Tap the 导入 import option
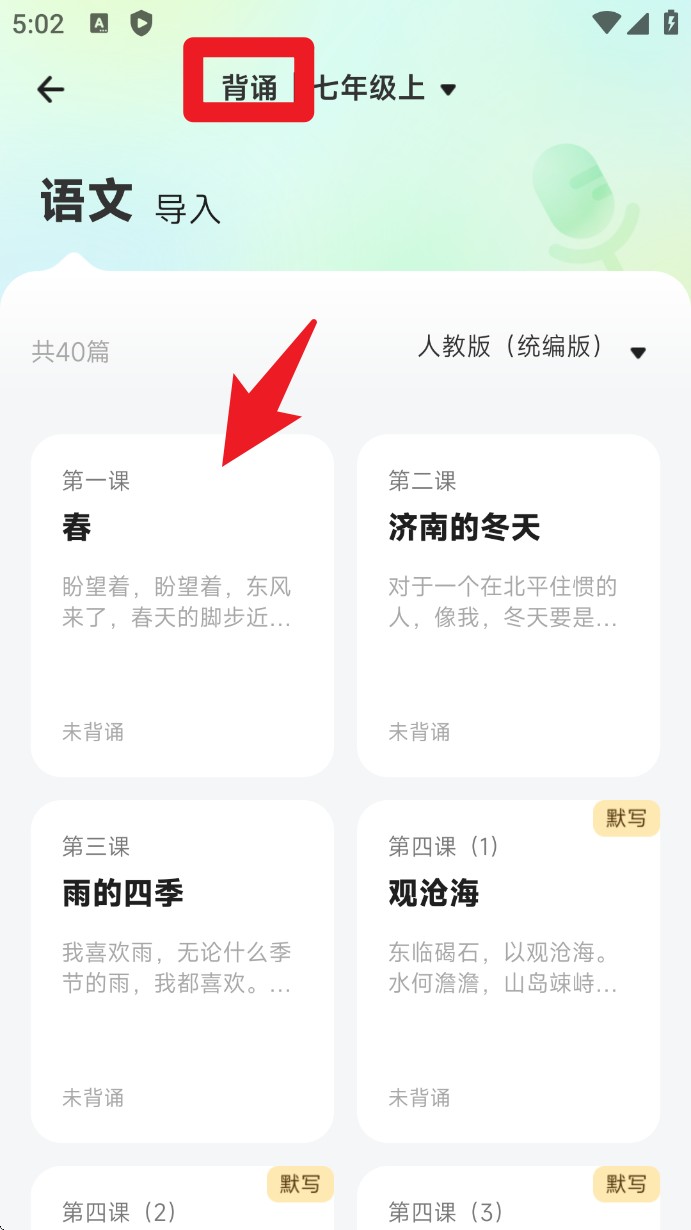Viewport: 691px width, 1230px height. [x=188, y=209]
